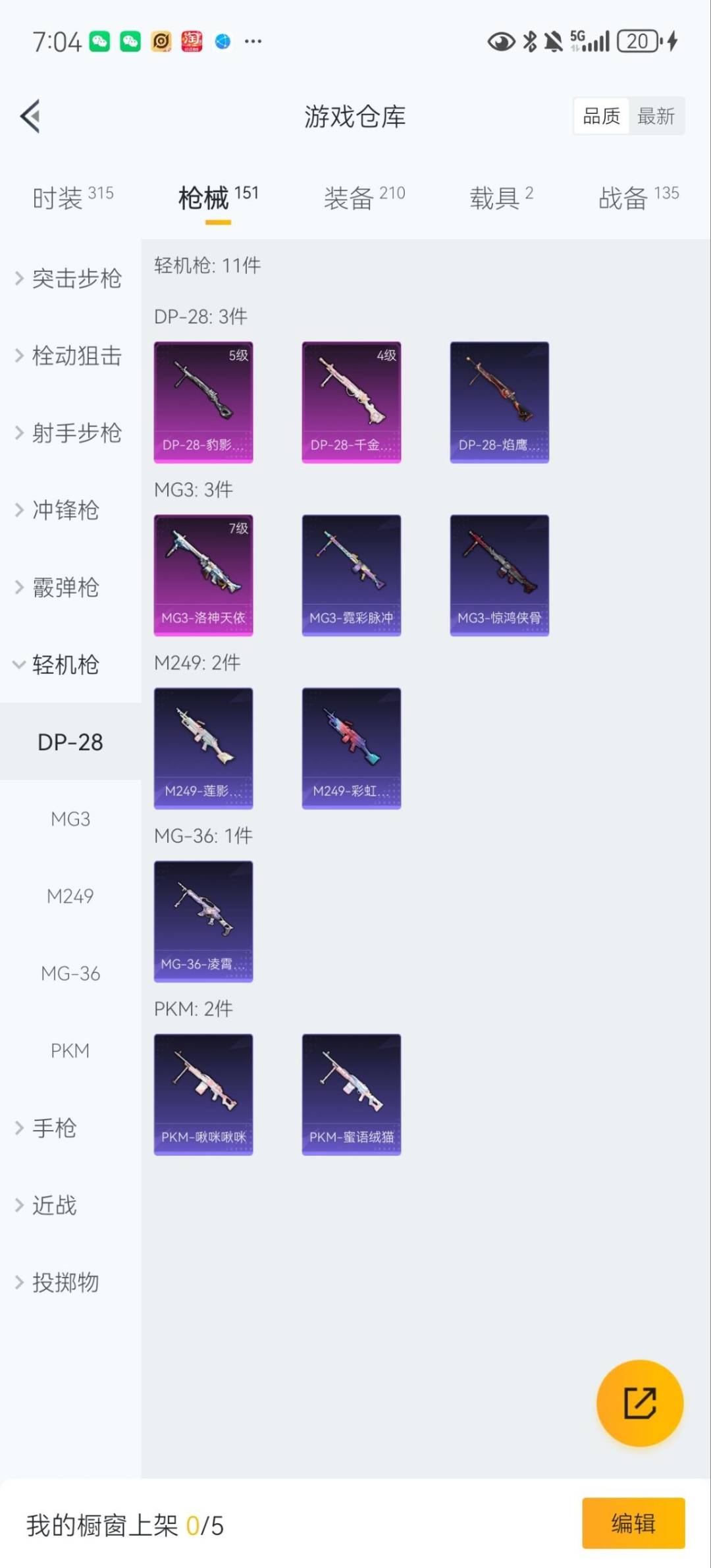Expand the 手枪 category
This screenshot has width=711, height=1568.
coord(54,1127)
